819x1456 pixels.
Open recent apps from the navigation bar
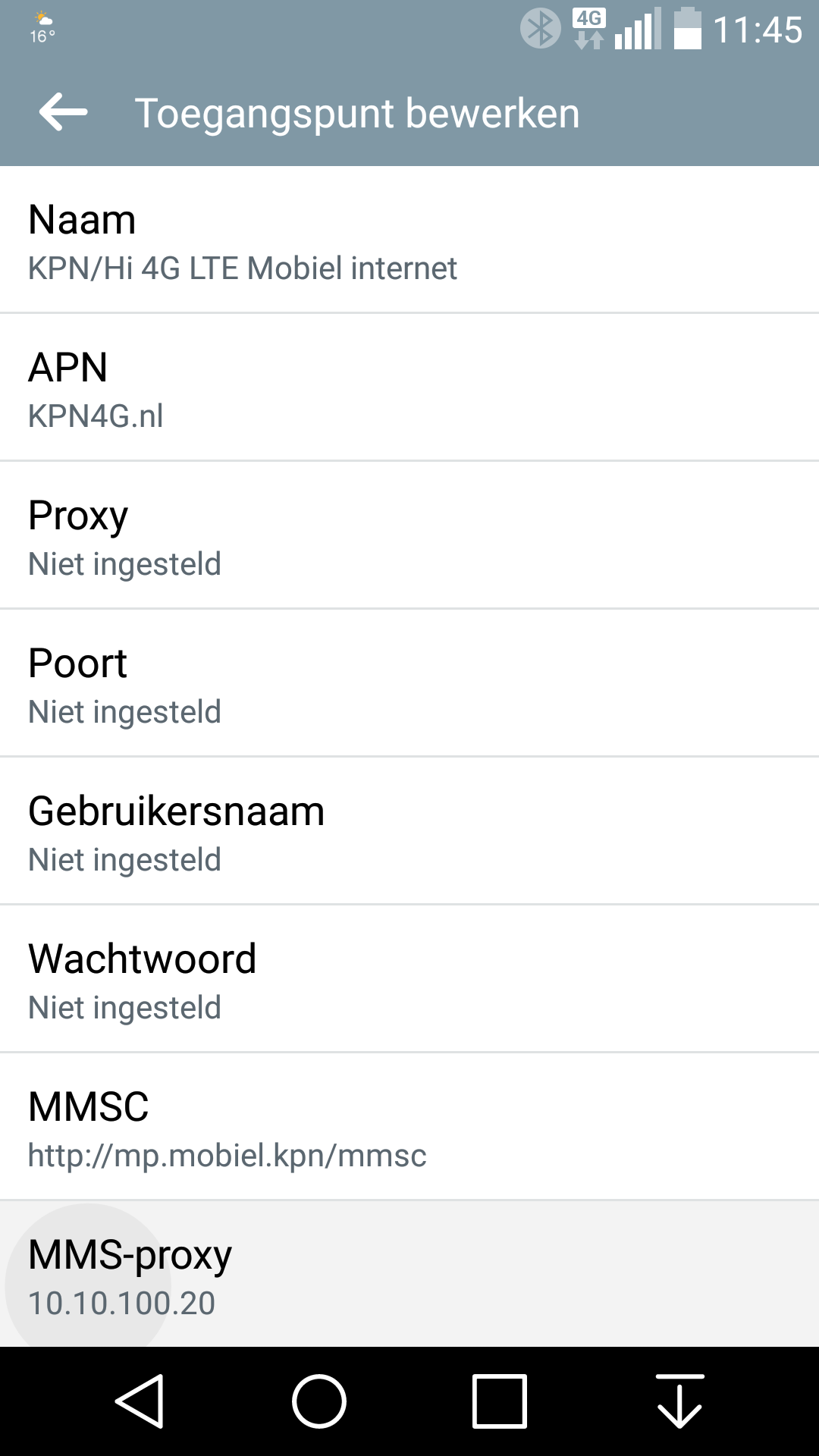(500, 1401)
